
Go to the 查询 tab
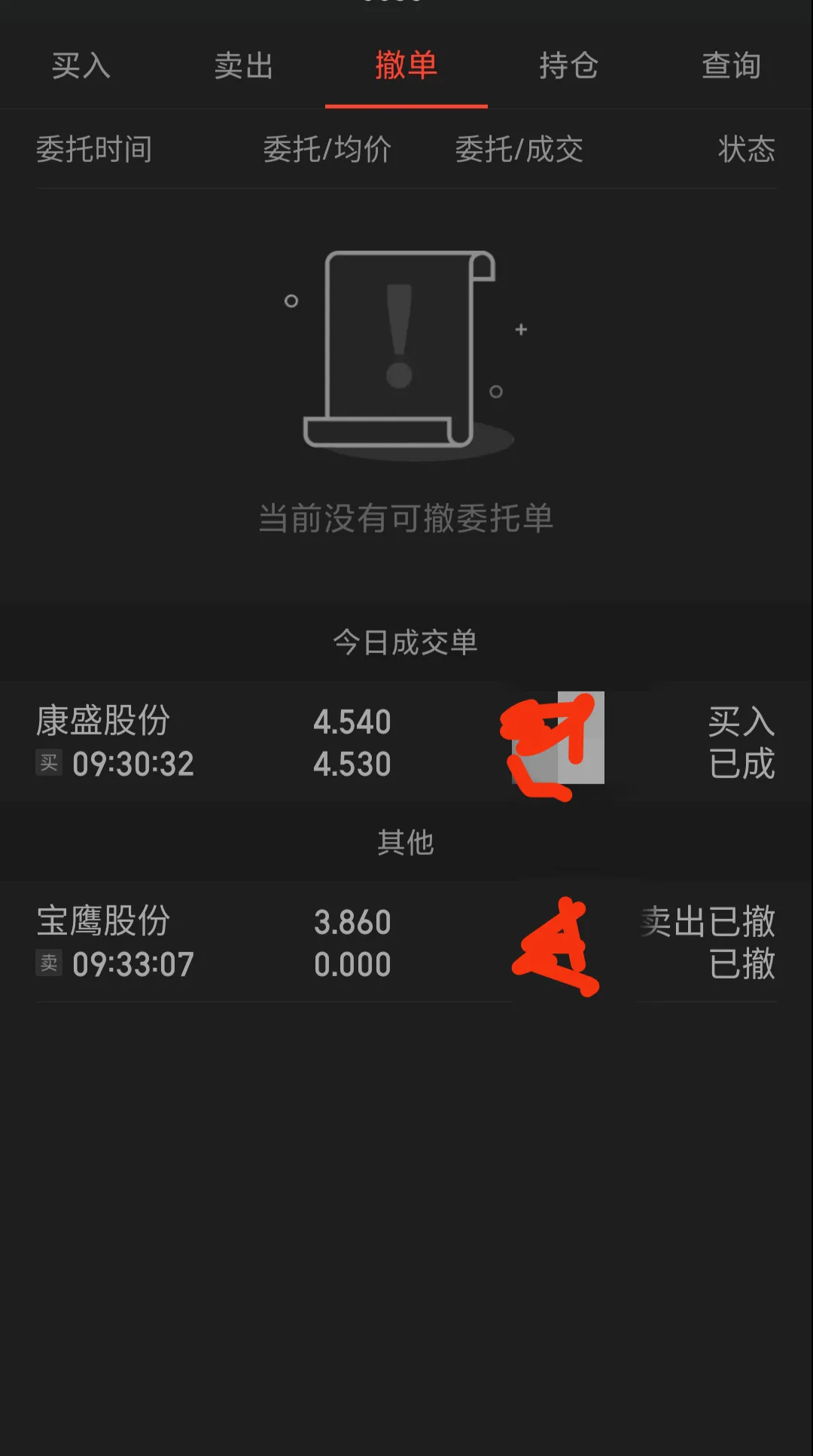(x=732, y=66)
